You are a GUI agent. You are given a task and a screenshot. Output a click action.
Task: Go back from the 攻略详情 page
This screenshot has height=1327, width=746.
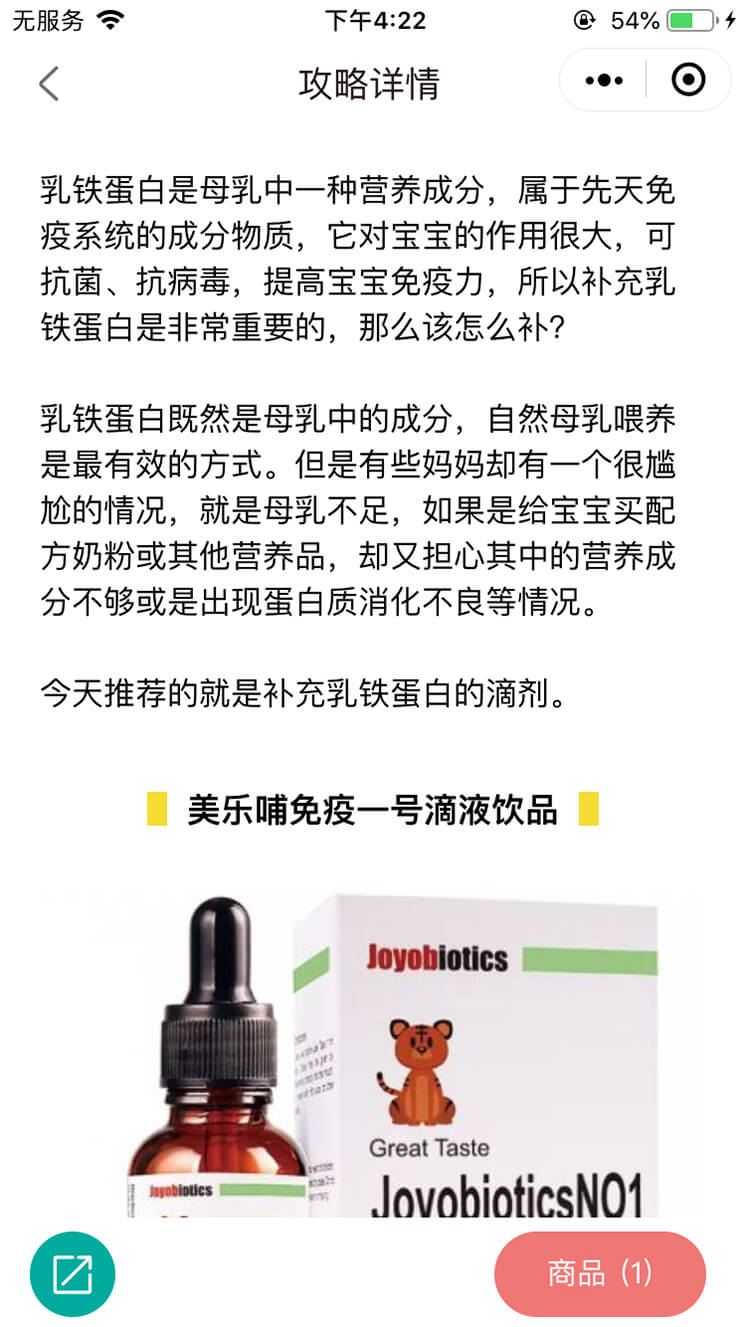[x=49, y=83]
